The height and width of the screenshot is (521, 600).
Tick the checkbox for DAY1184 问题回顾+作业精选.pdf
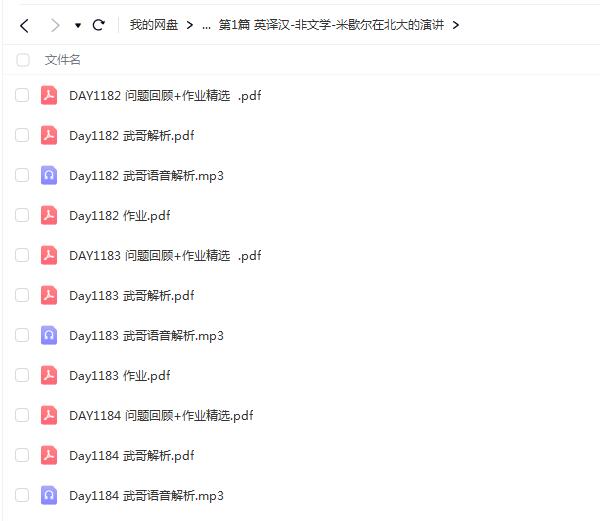click(x=23, y=415)
